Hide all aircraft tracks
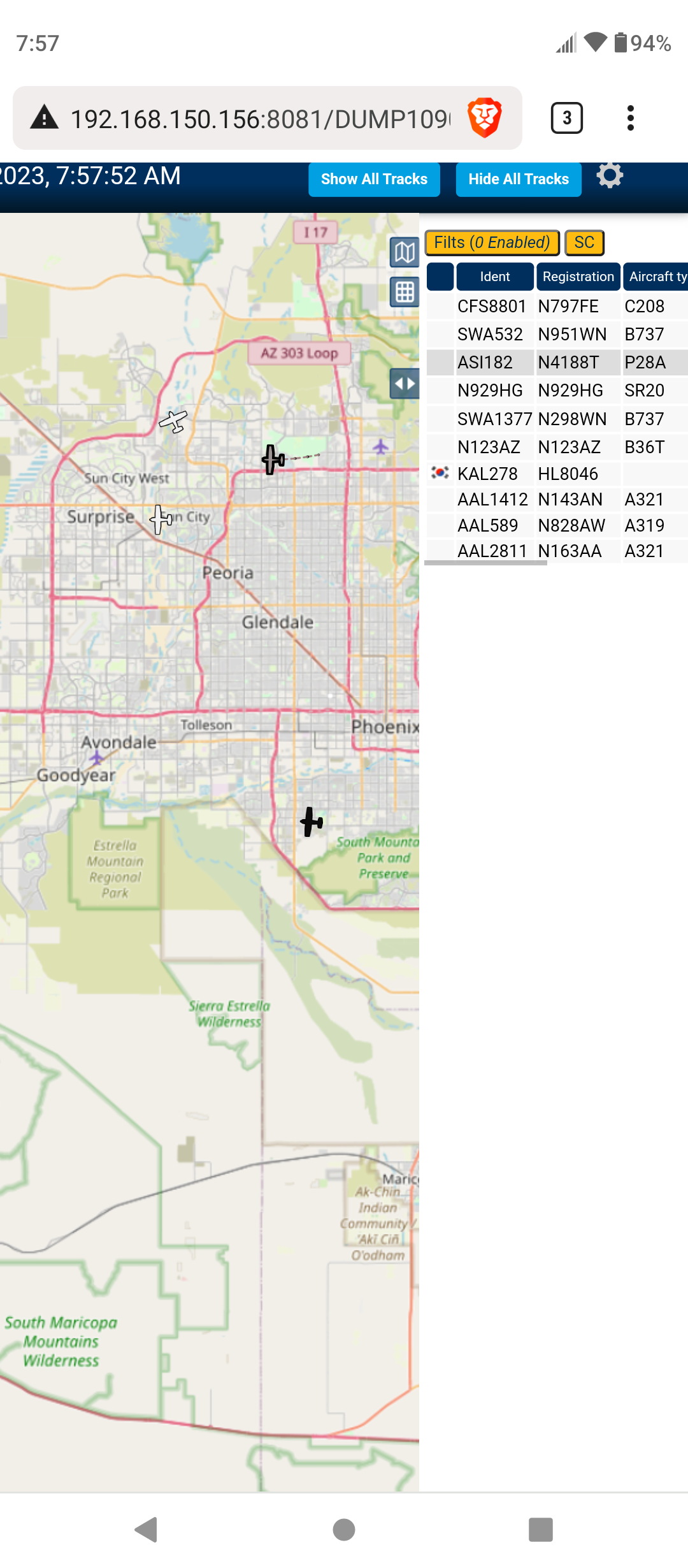 pos(519,179)
